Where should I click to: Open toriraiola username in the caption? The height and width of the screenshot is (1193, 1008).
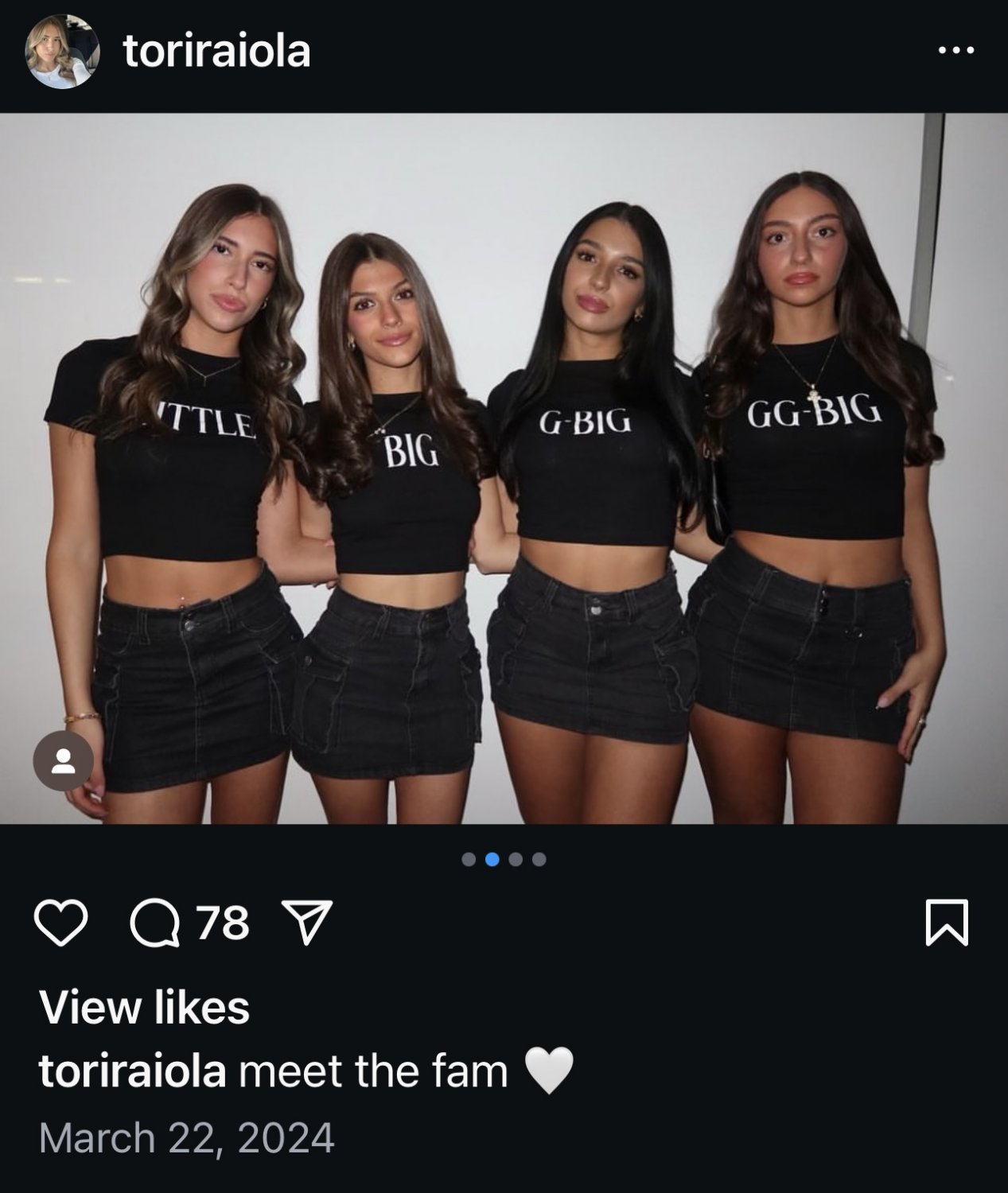click(132, 1071)
